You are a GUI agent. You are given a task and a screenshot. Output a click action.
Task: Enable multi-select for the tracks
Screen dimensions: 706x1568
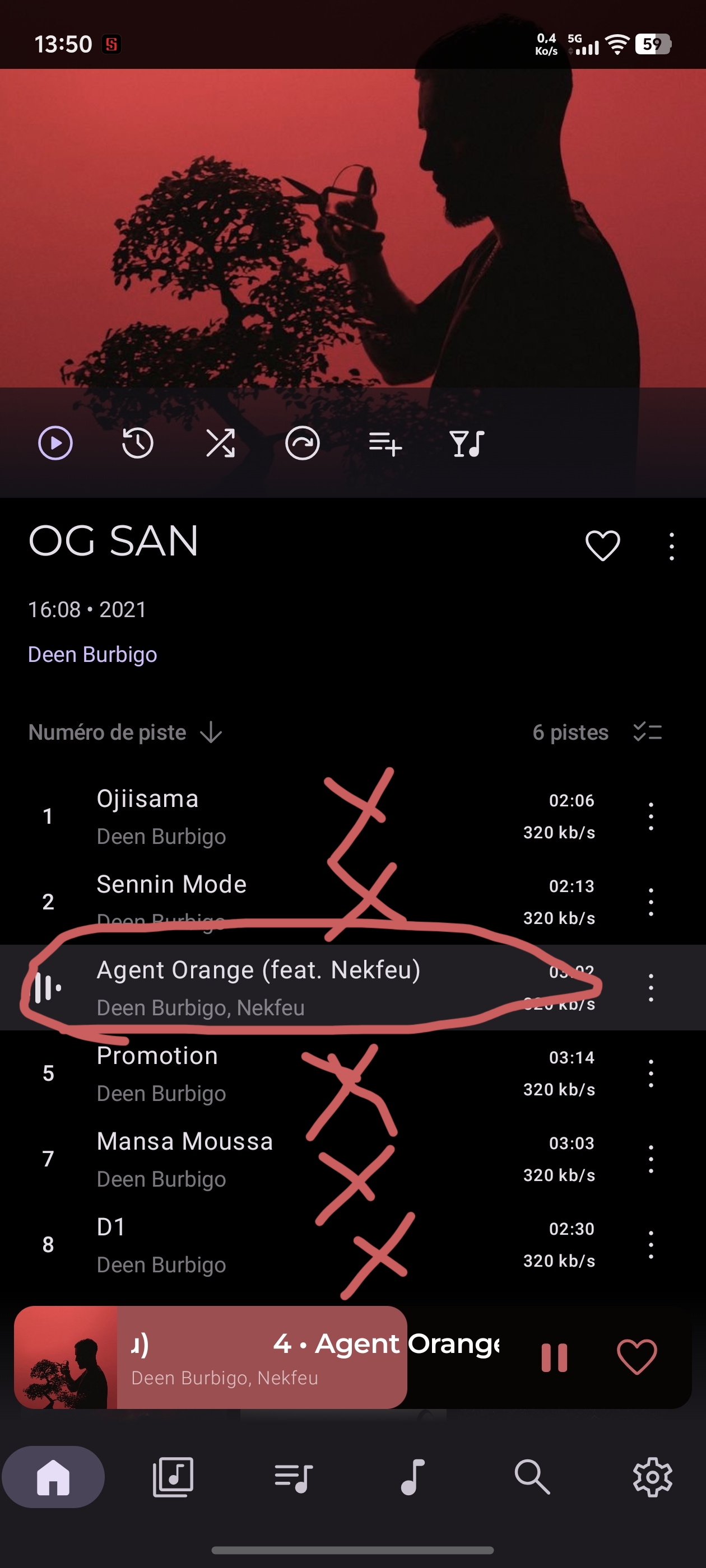coord(647,732)
